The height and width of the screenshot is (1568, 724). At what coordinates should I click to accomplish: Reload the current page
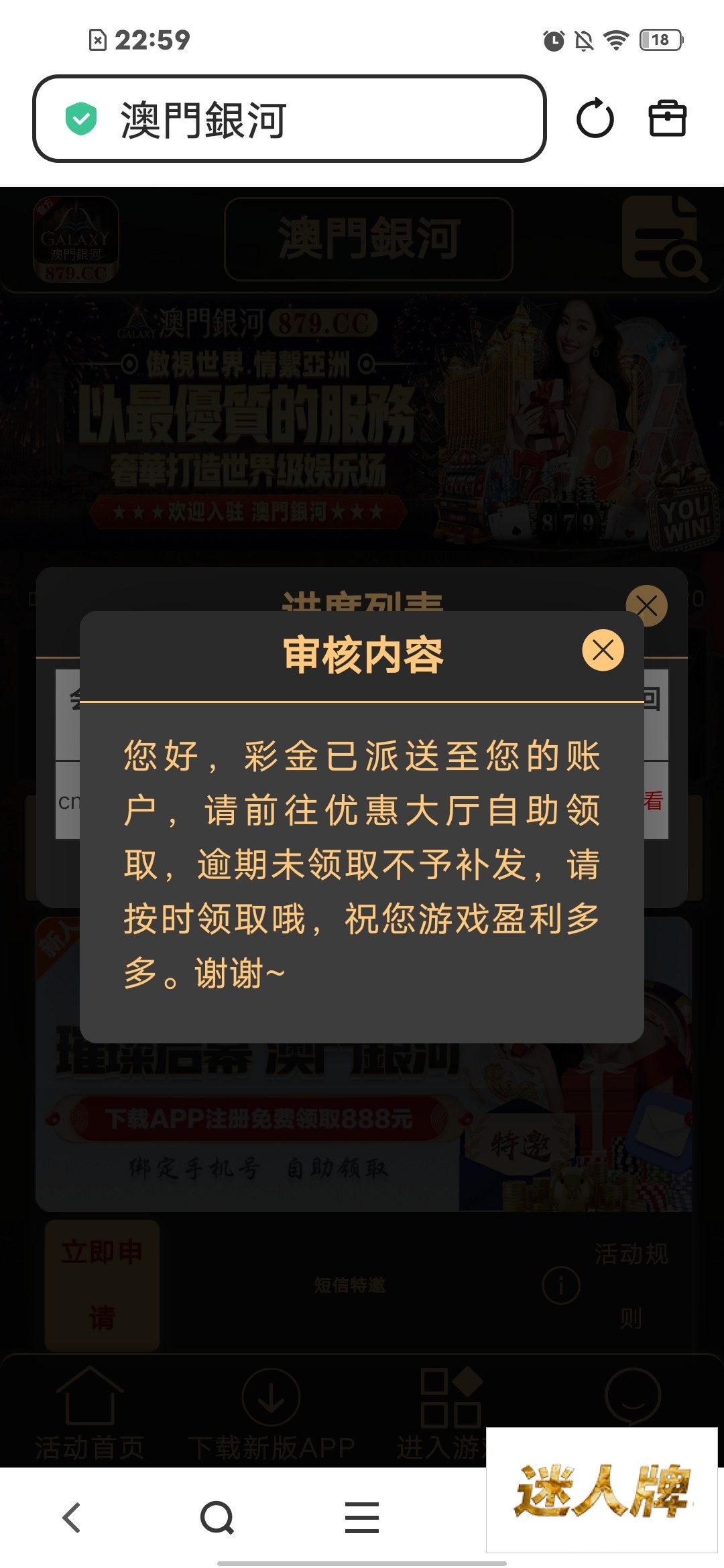pos(595,119)
